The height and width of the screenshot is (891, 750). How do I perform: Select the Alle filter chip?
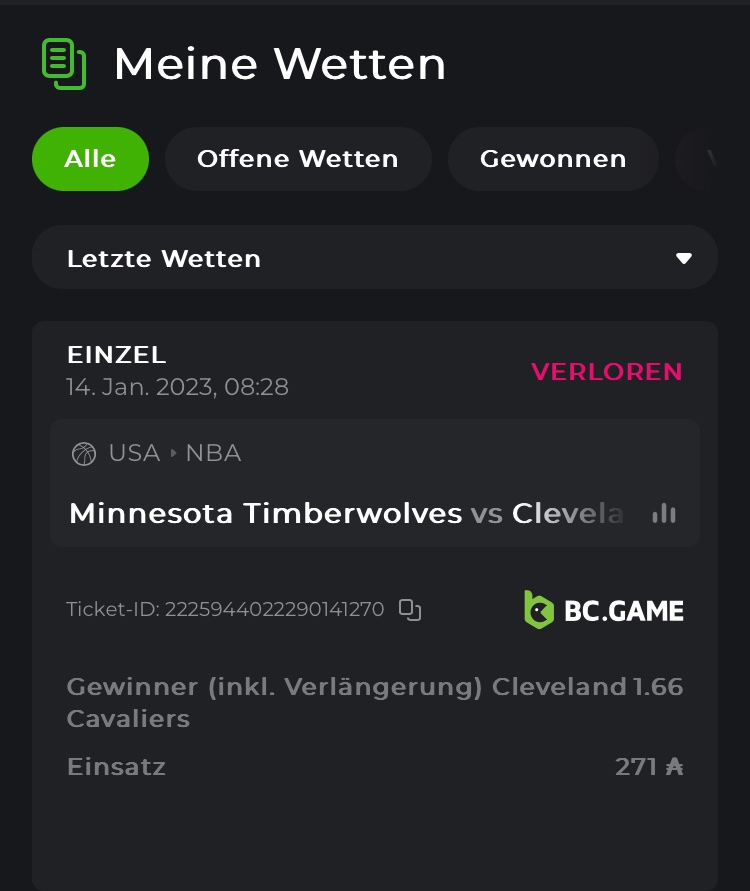click(x=90, y=159)
